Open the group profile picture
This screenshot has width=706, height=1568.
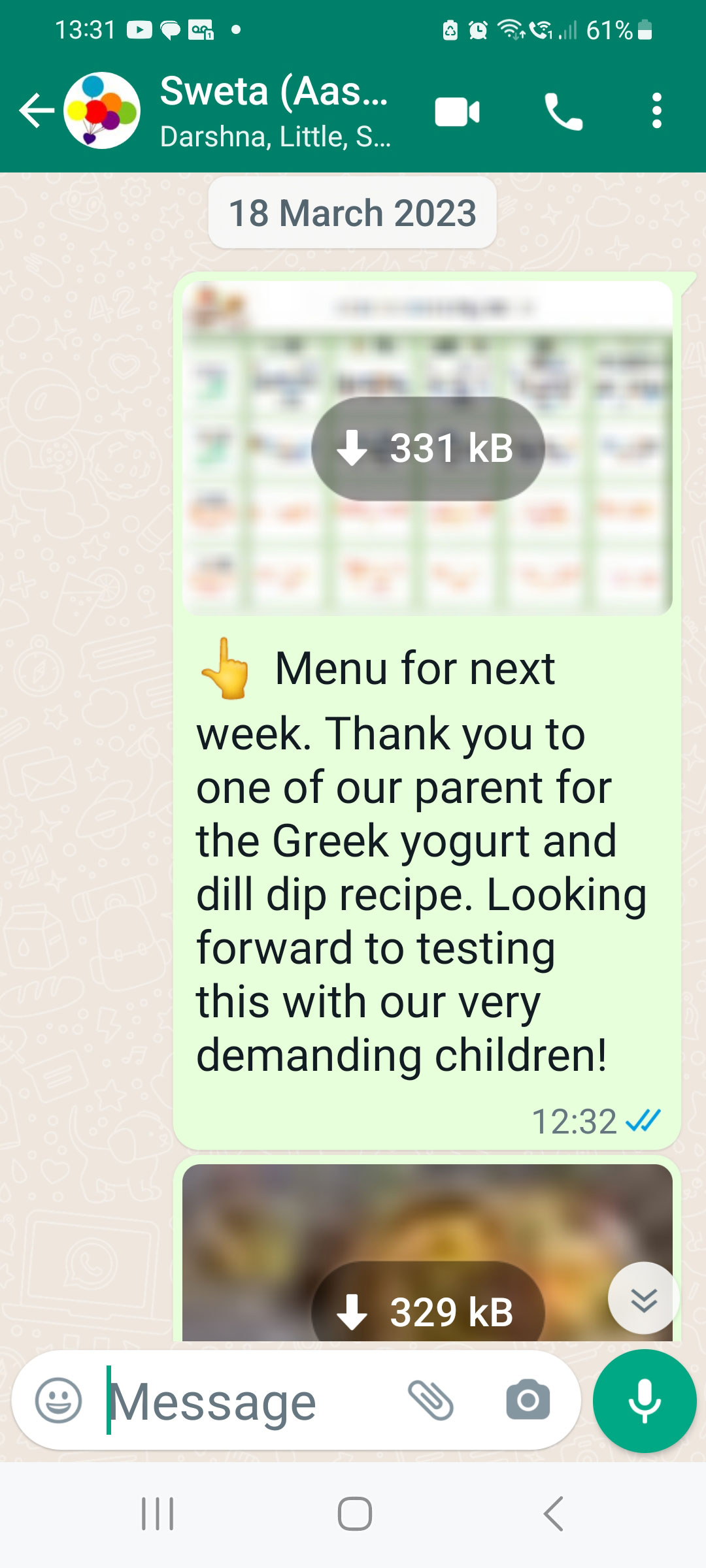click(102, 110)
